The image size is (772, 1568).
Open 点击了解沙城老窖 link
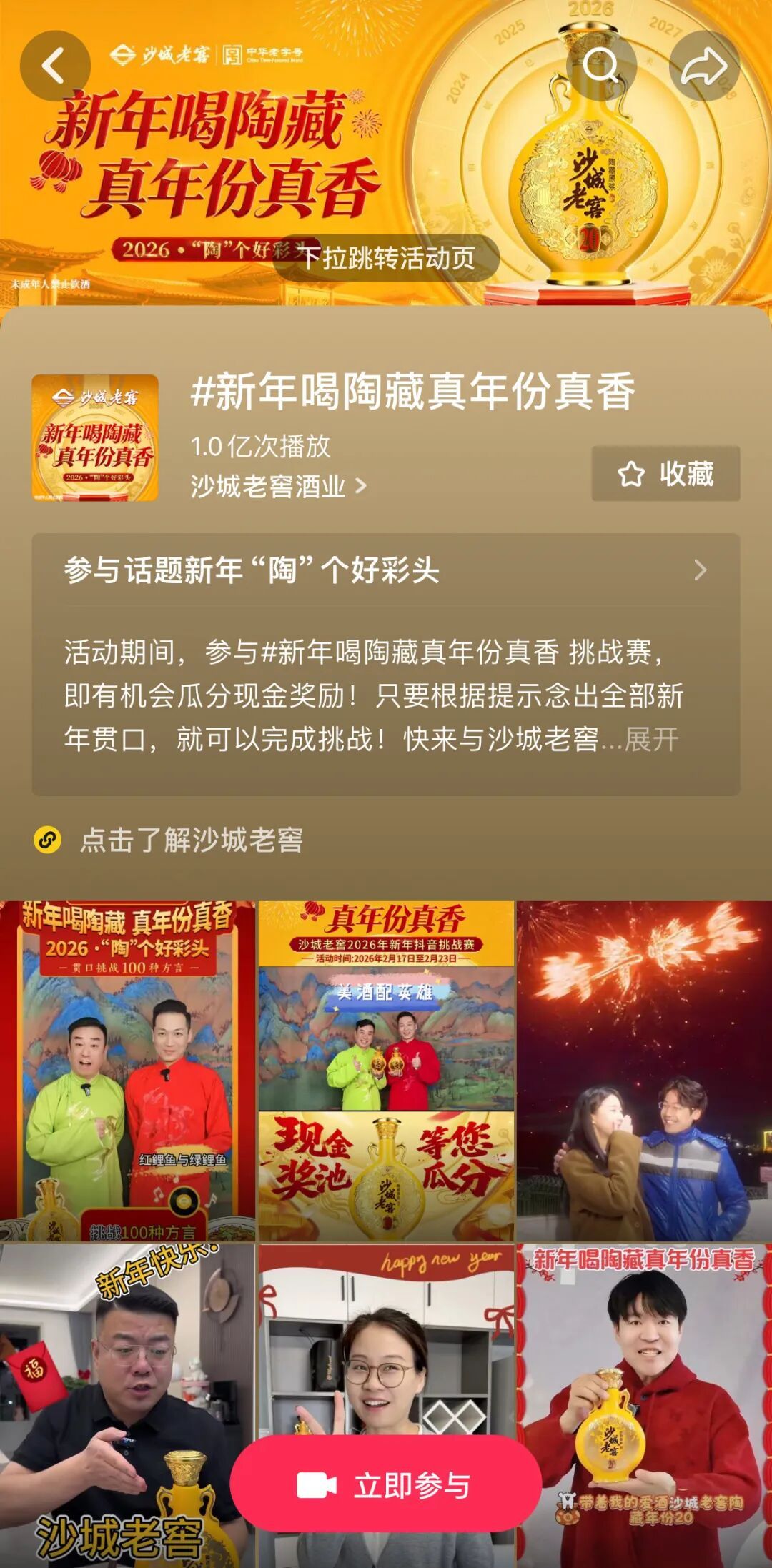[191, 840]
